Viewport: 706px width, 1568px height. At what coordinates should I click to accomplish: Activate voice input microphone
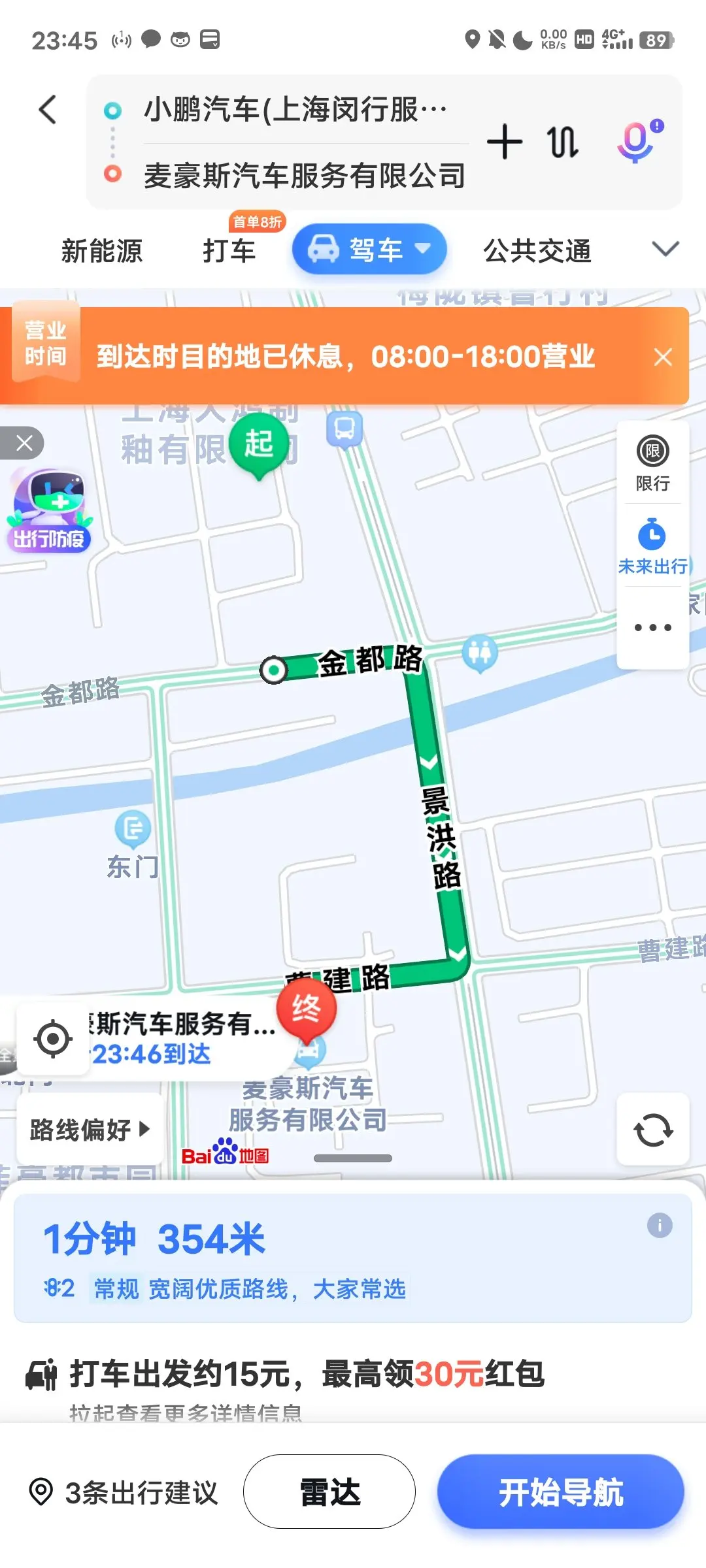point(637,142)
